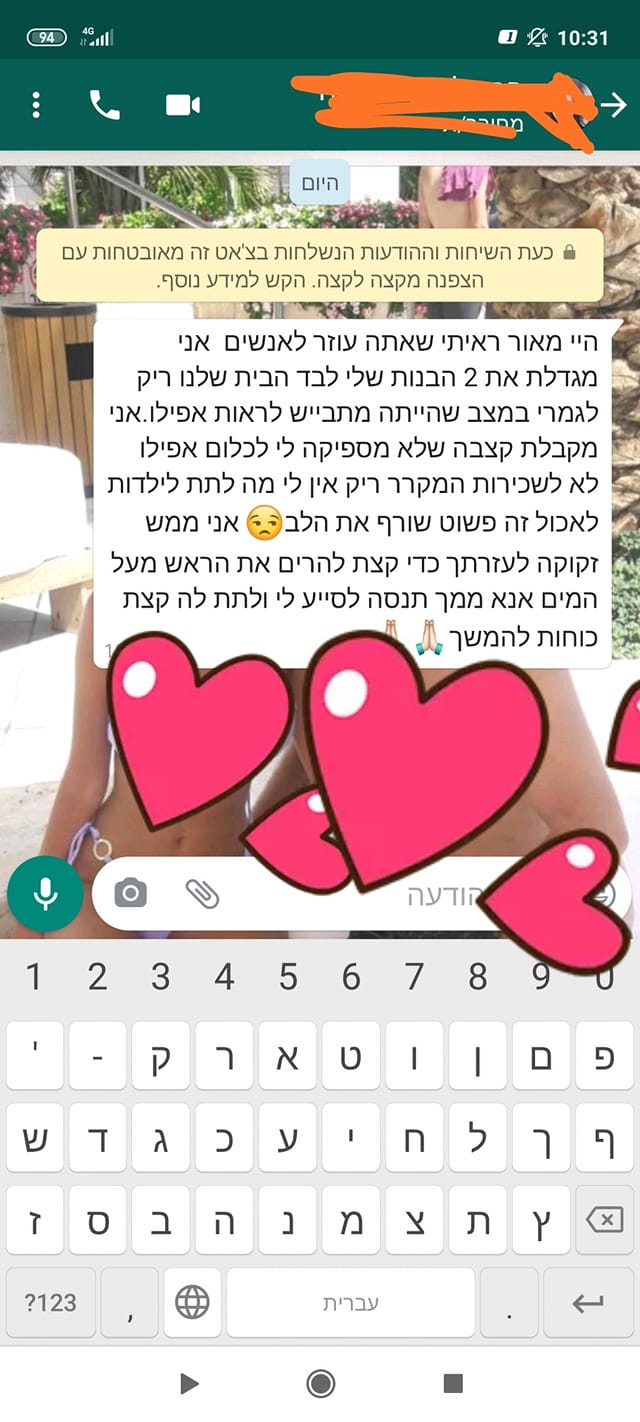Viewport: 640px width, 1422px height.
Task: Go to the home screen via the circle button
Action: click(x=321, y=1383)
